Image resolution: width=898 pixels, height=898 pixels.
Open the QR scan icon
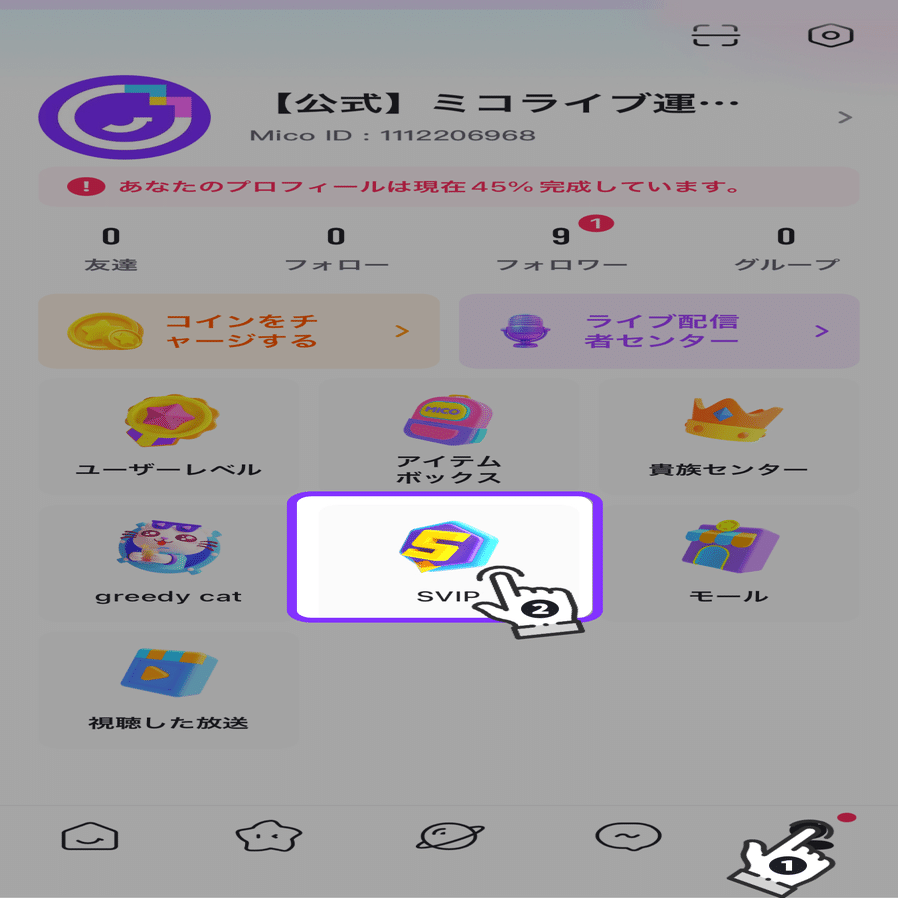[715, 36]
